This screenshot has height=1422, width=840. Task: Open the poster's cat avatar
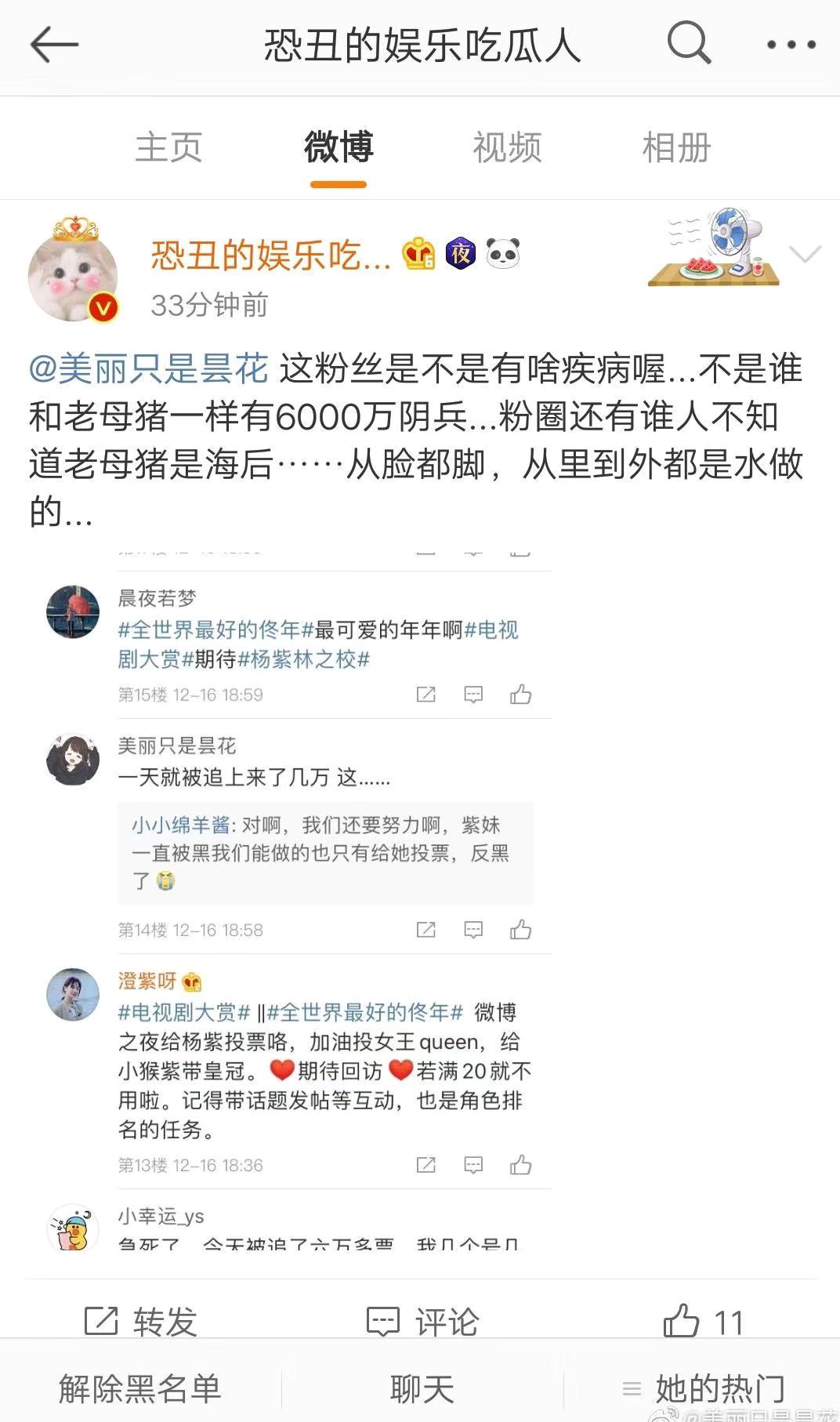pyautogui.click(x=73, y=277)
